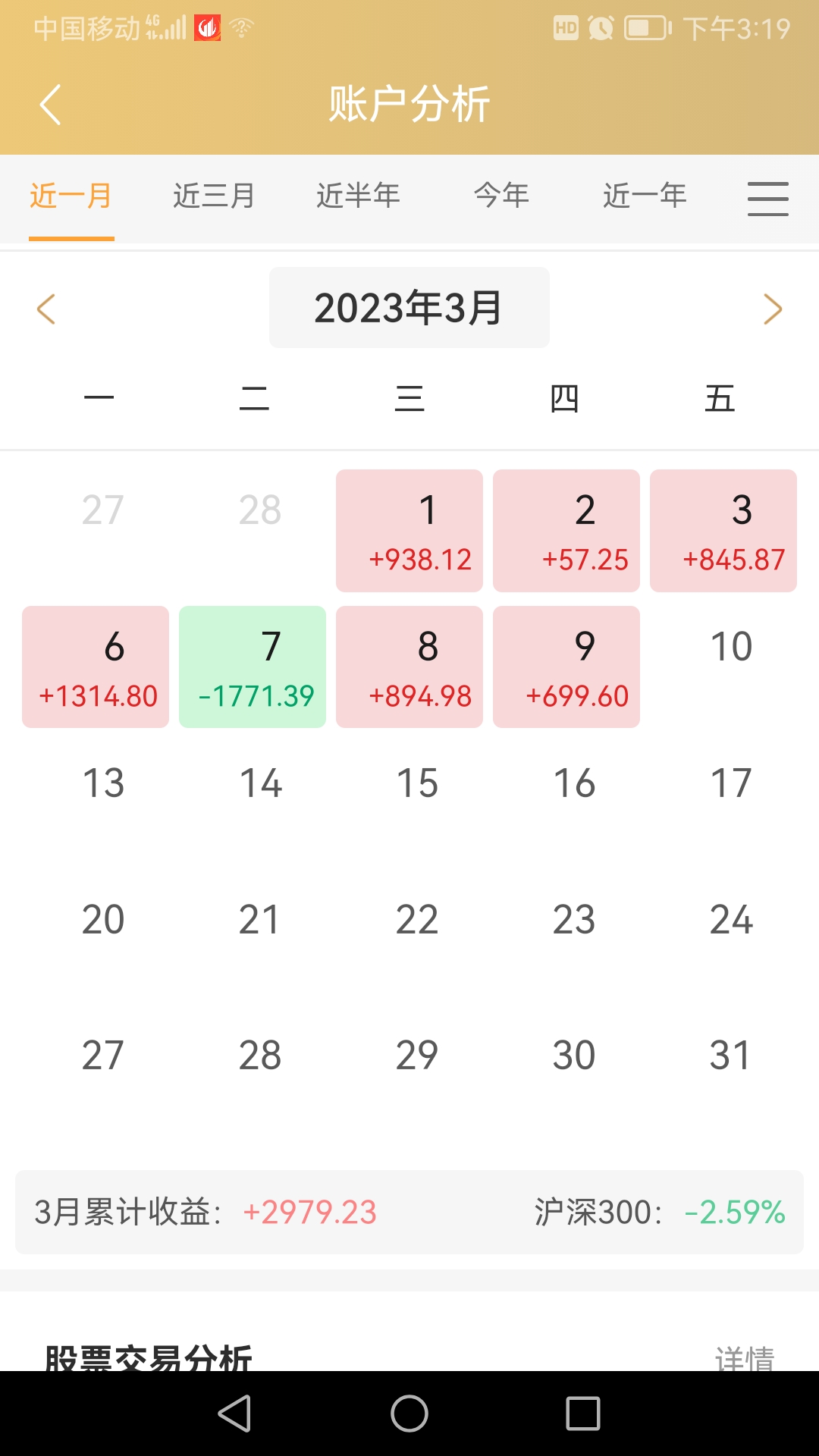This screenshot has height=1456, width=819.
Task: Switch to the 近一年 tab
Action: click(645, 196)
